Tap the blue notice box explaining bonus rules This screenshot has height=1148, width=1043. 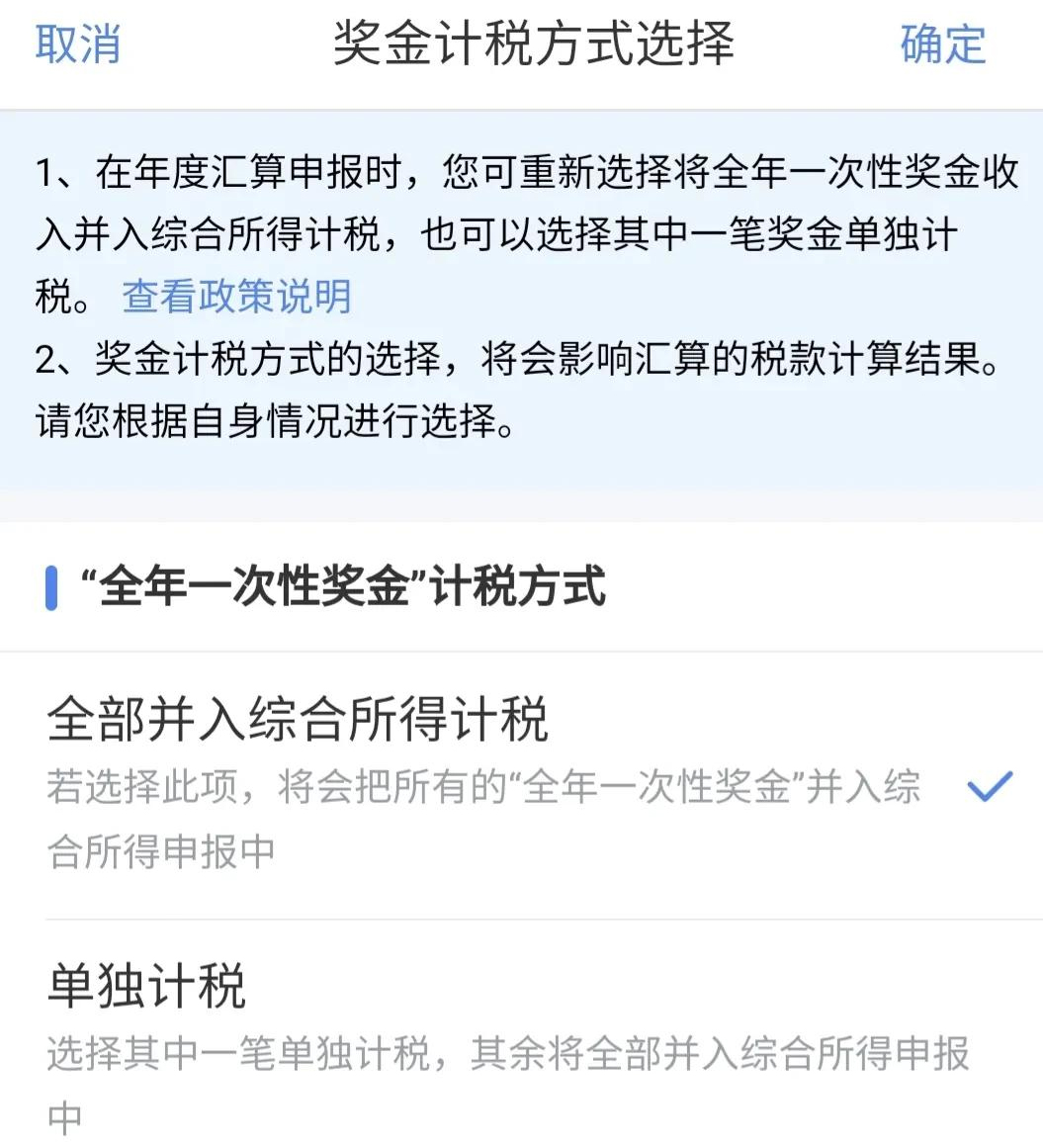[521, 297]
